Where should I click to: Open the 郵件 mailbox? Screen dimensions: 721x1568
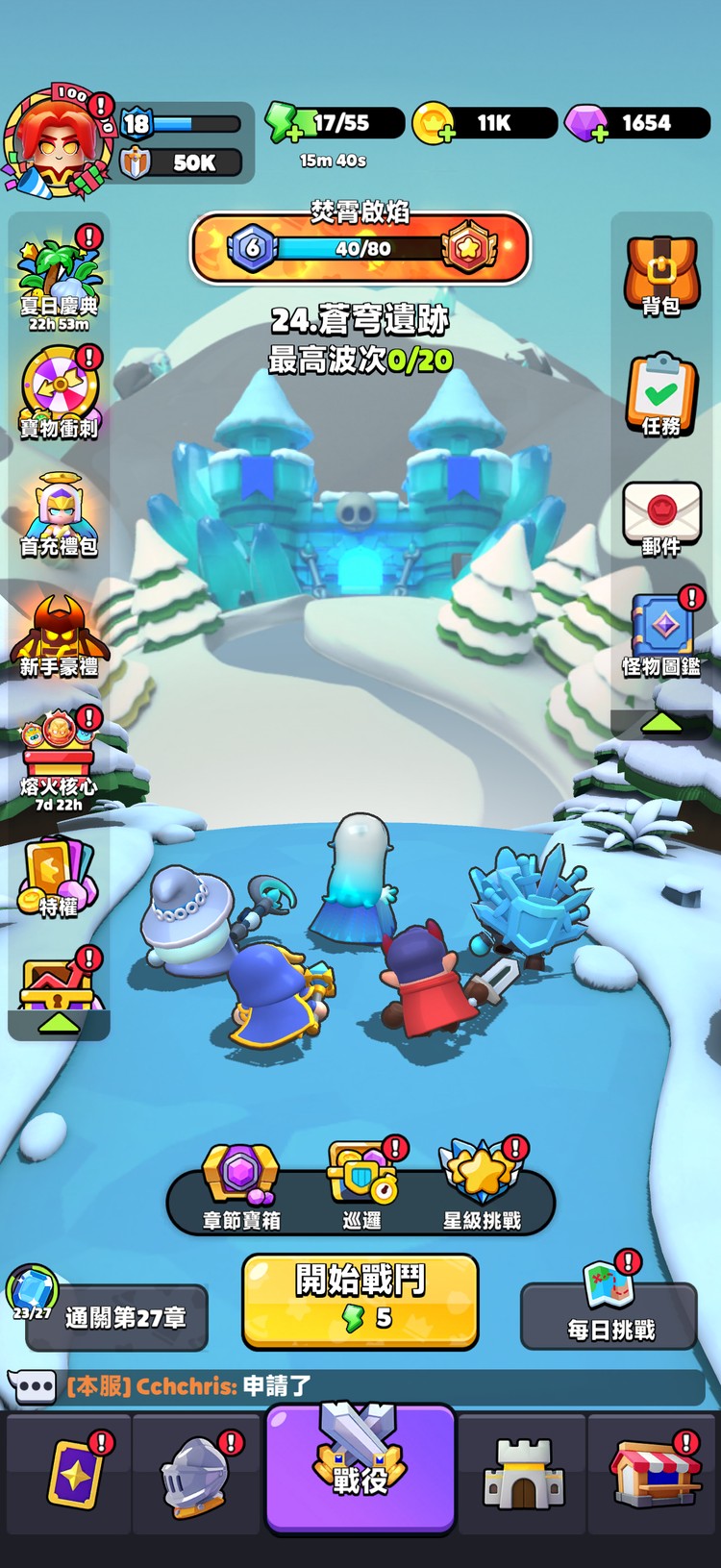pos(661,517)
